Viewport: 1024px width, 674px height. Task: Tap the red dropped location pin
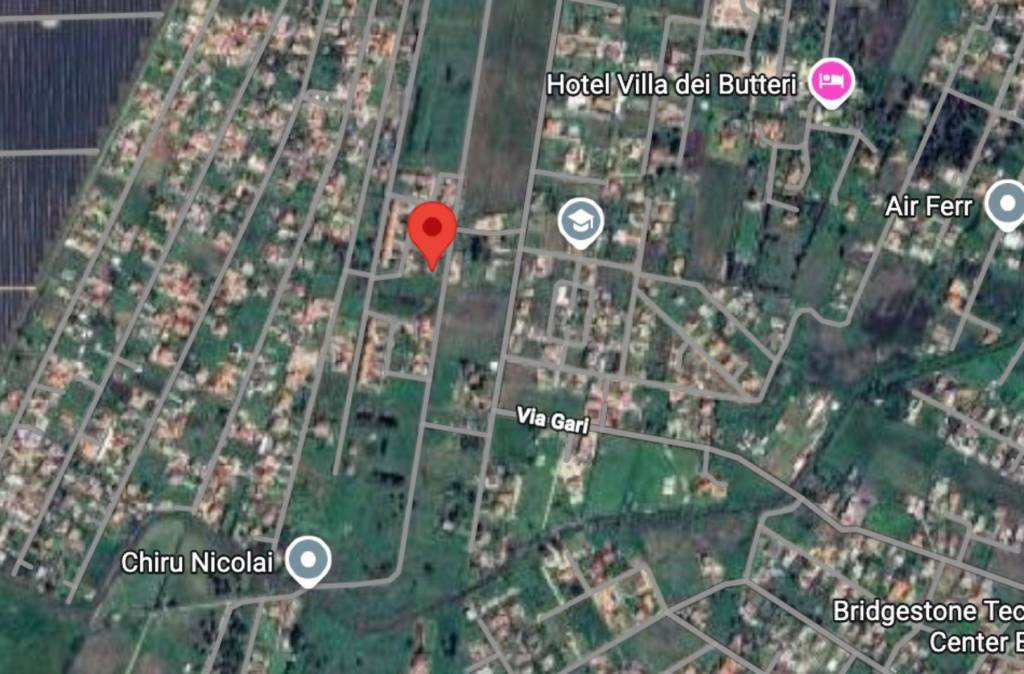click(x=432, y=230)
